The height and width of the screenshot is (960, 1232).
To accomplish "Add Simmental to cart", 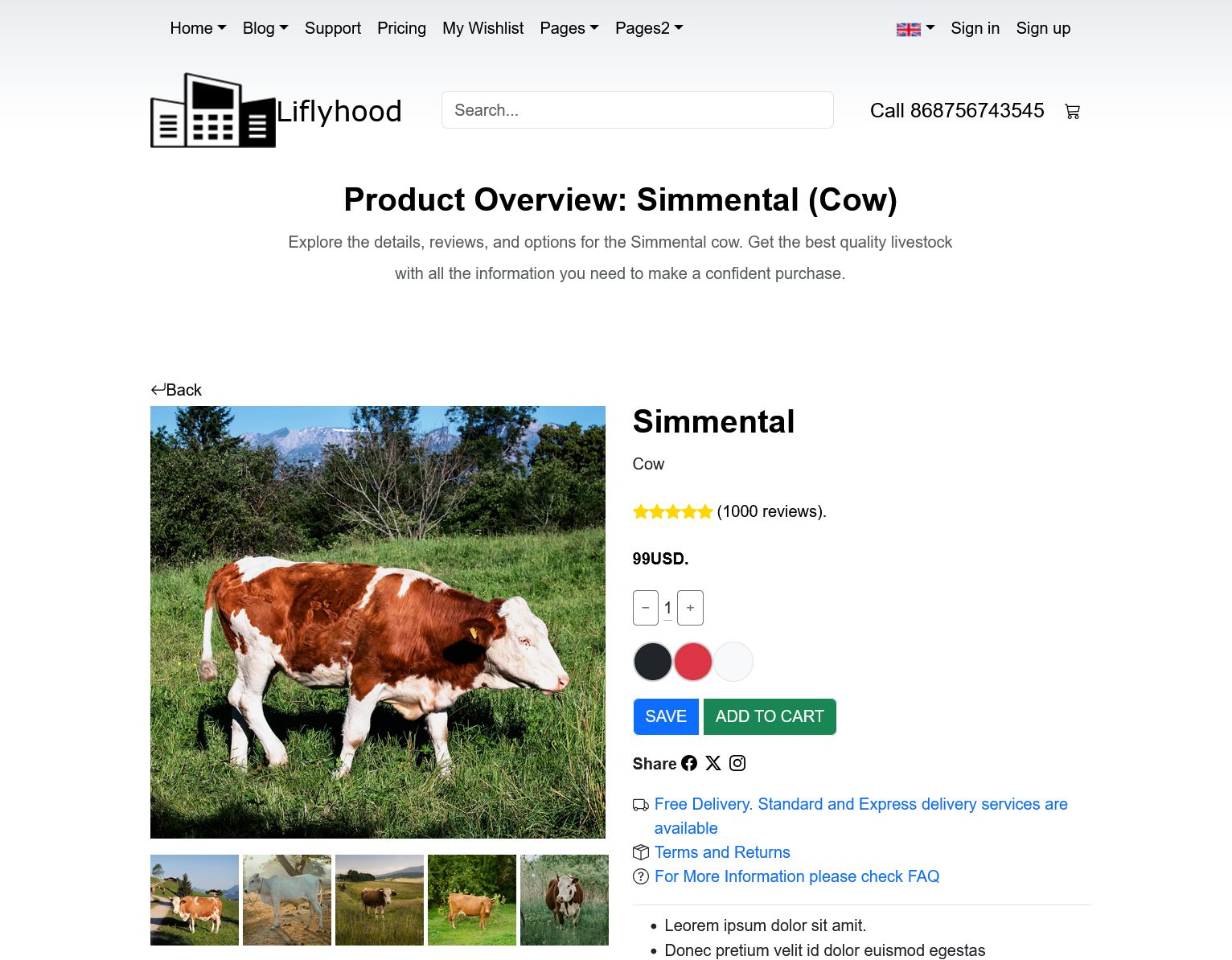I will click(769, 716).
